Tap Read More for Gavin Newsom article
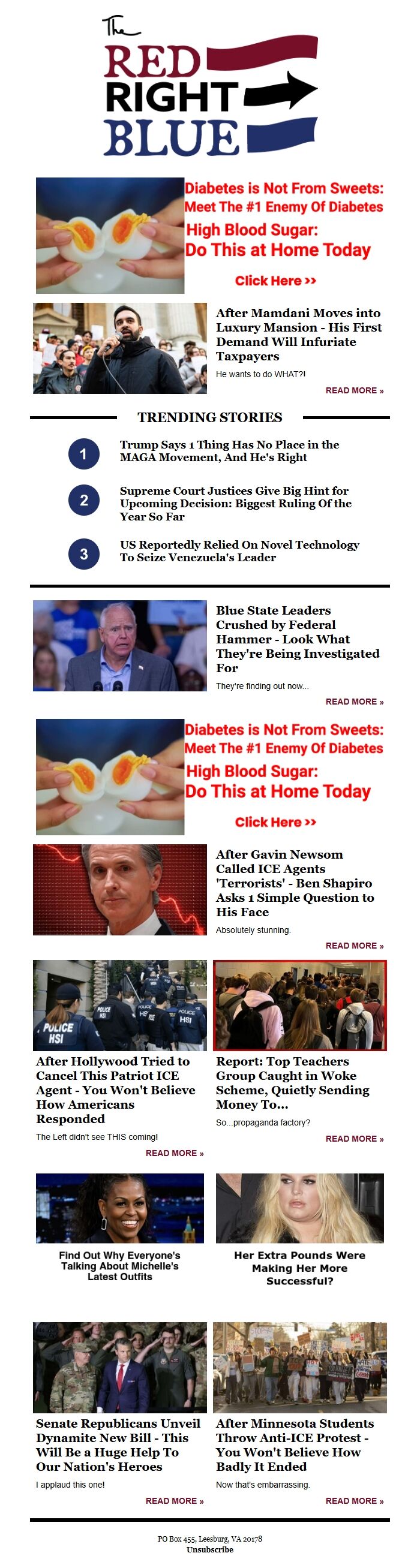Image resolution: width=420 pixels, height=1568 pixels. pos(354,946)
